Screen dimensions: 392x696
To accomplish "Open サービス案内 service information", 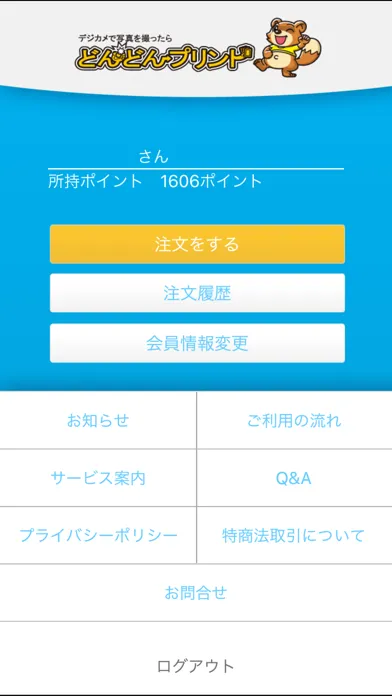I will click(98, 478).
